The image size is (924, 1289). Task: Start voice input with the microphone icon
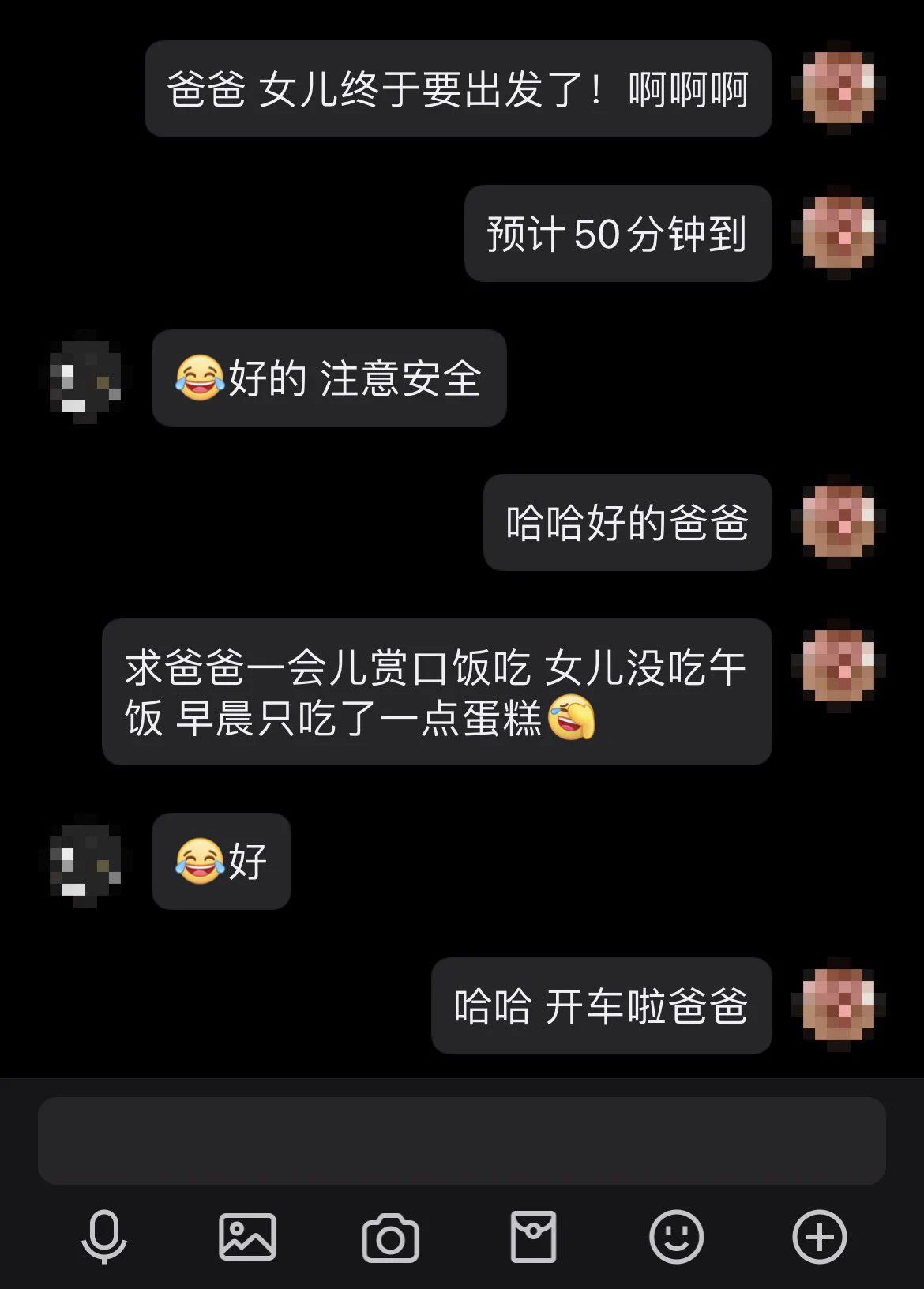(104, 1236)
